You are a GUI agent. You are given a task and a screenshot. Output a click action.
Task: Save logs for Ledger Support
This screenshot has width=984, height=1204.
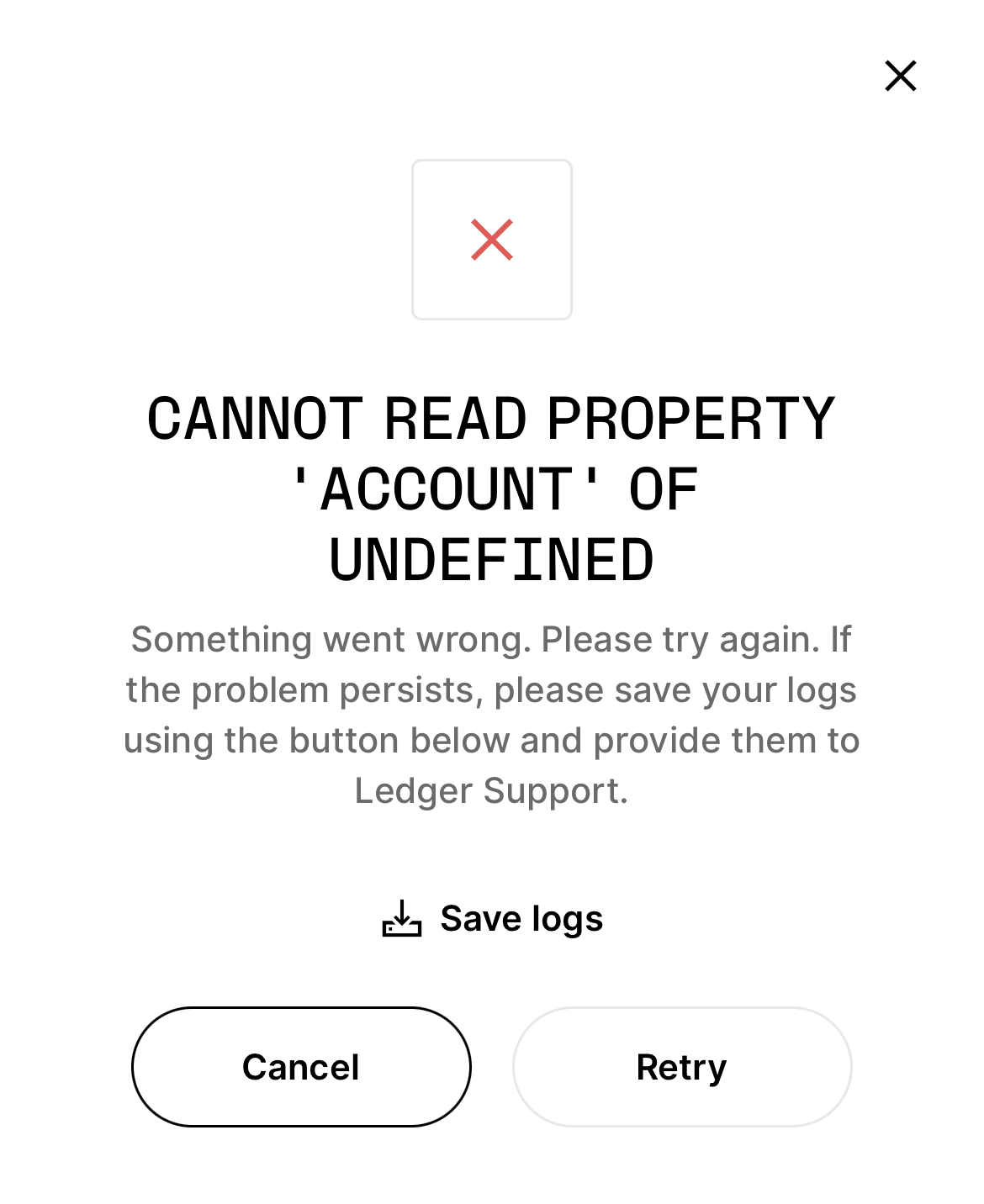493,918
